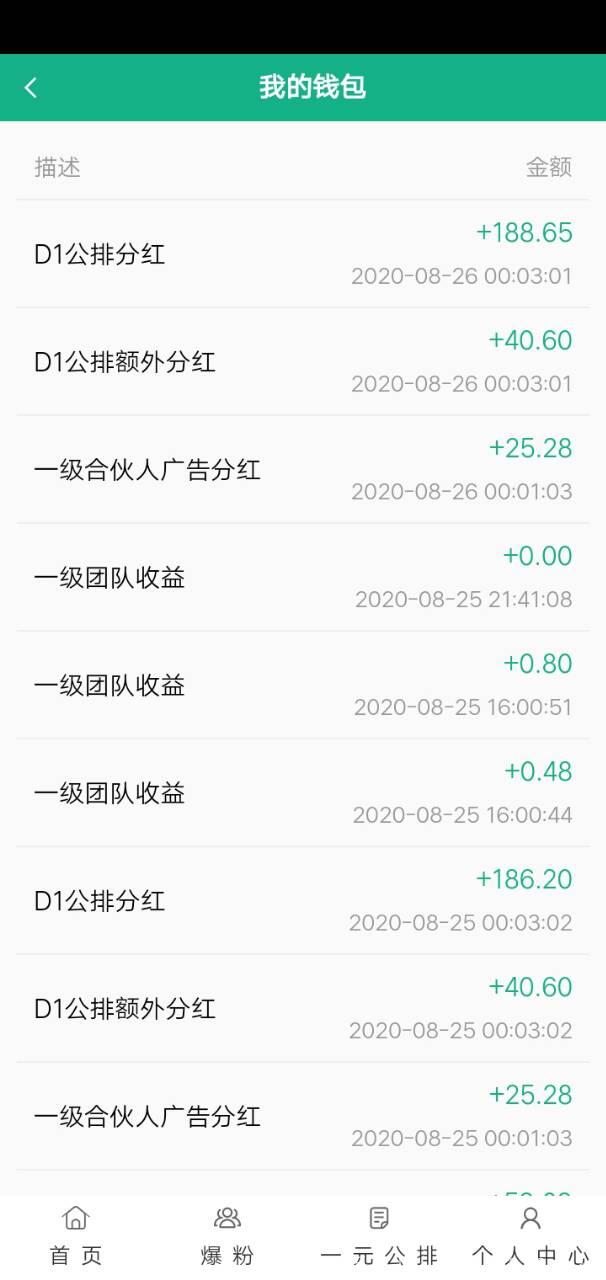Open the 爆粉 tab
The image size is (606, 1280).
click(x=227, y=1237)
